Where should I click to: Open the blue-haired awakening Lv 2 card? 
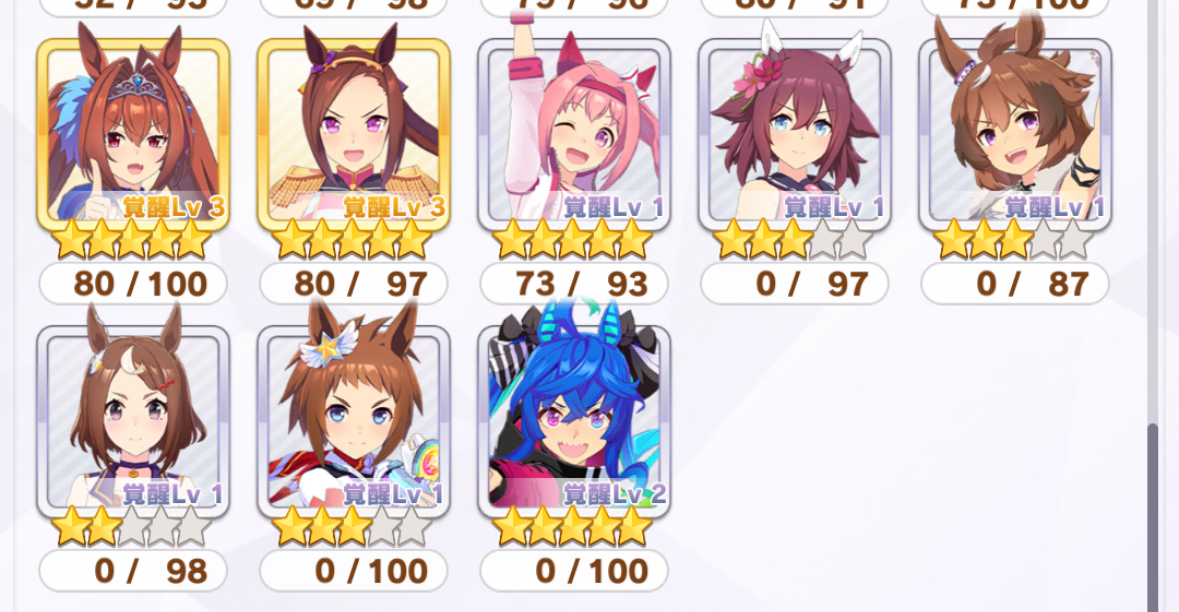(x=574, y=420)
